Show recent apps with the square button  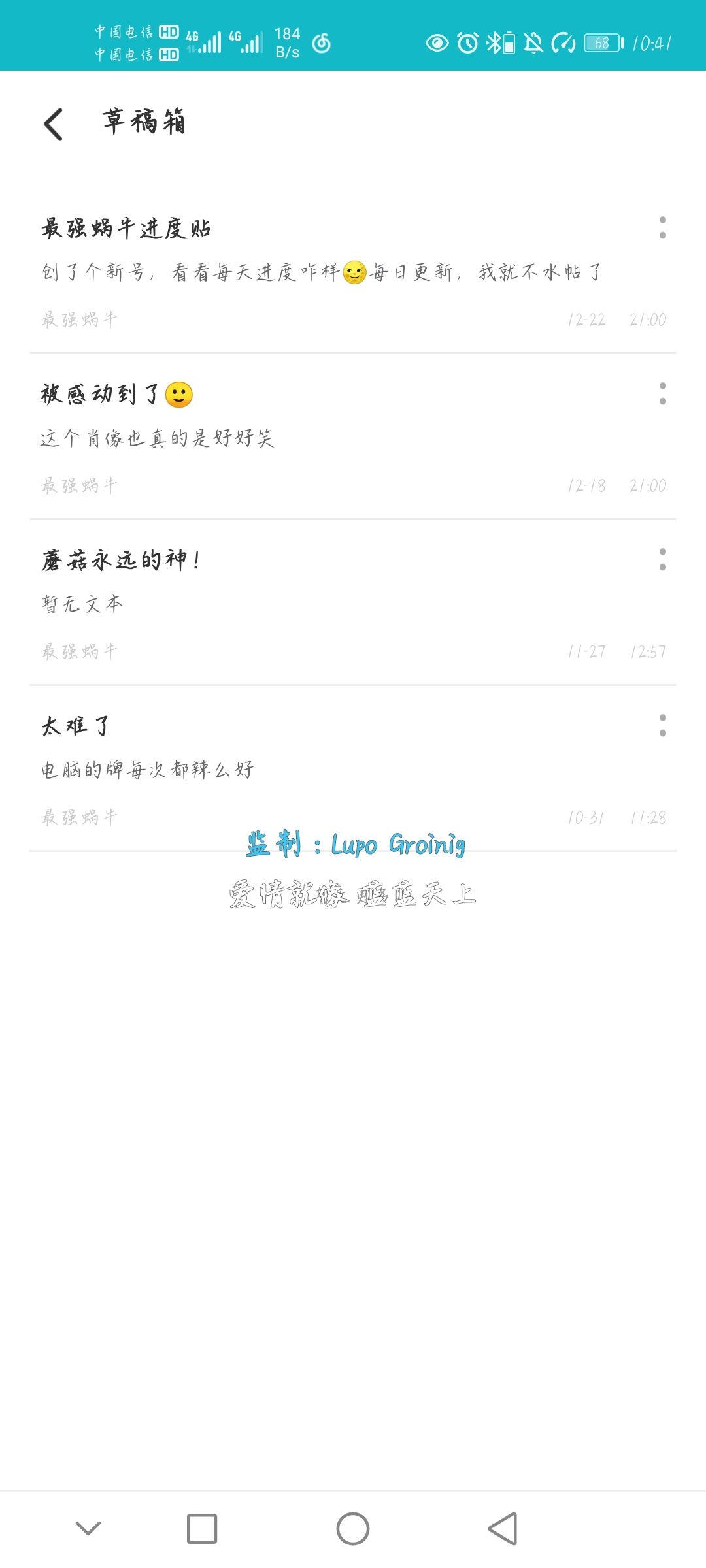(x=202, y=1529)
